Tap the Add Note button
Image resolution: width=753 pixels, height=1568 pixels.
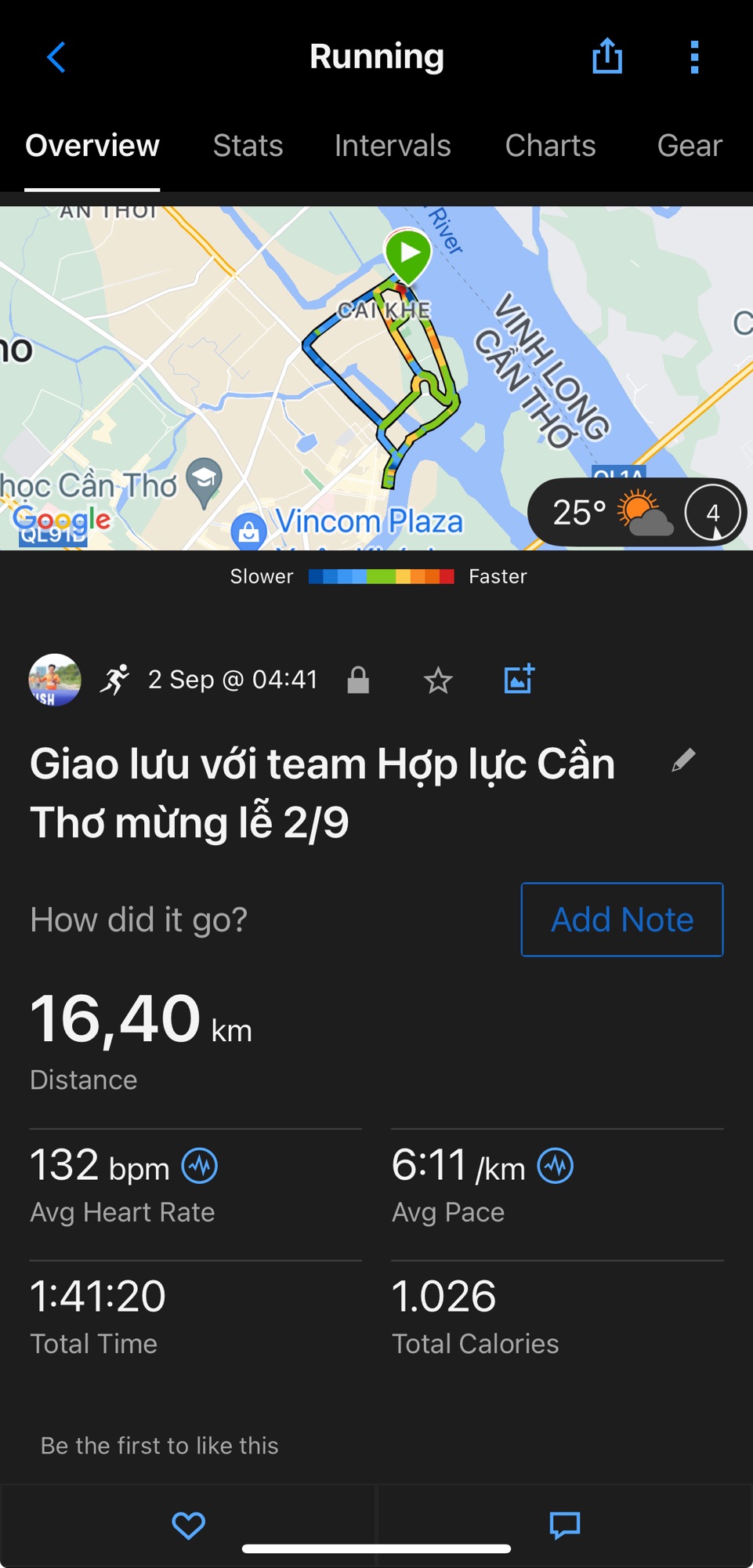pos(622,920)
